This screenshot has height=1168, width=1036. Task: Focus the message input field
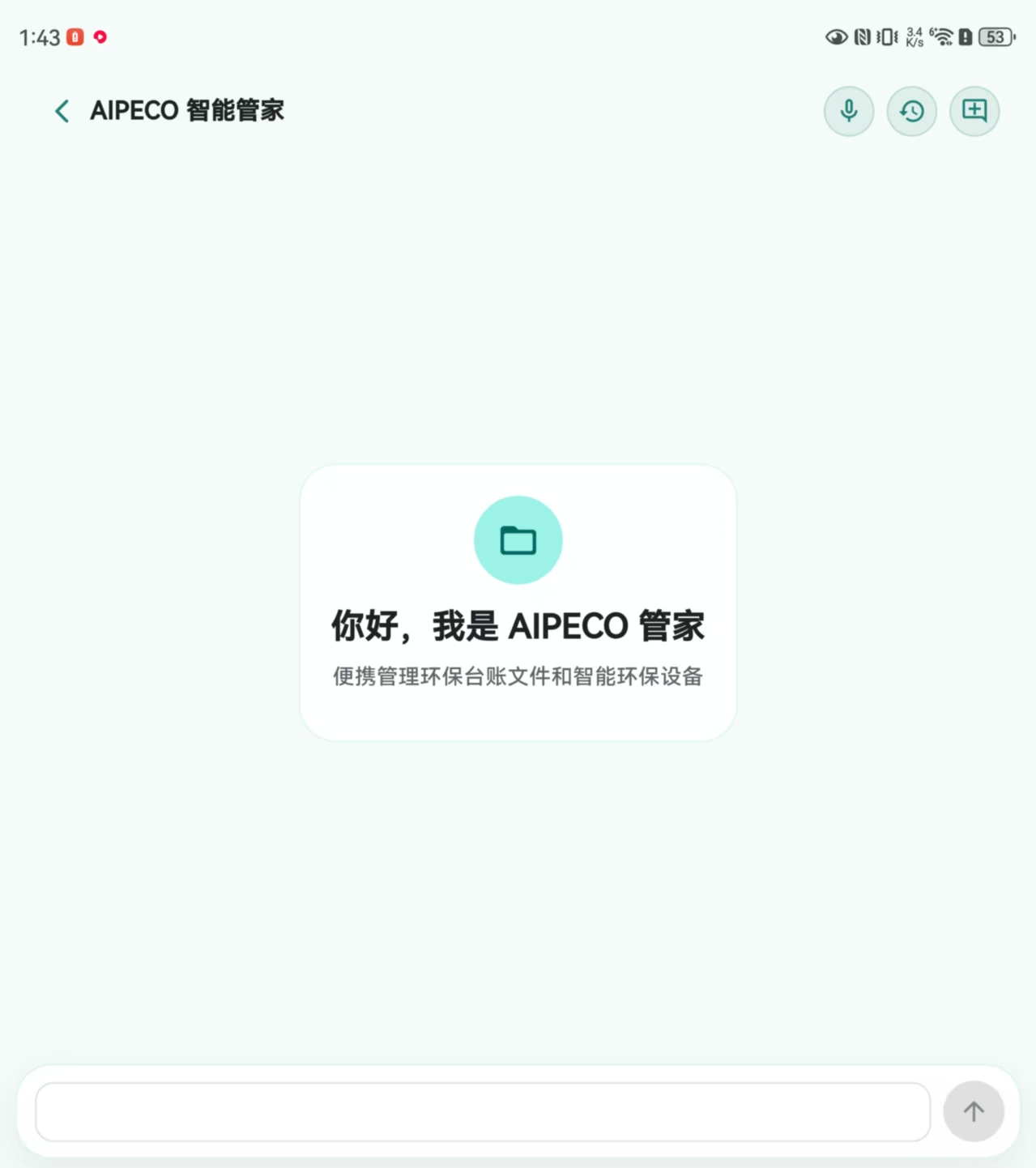pyautogui.click(x=482, y=1111)
